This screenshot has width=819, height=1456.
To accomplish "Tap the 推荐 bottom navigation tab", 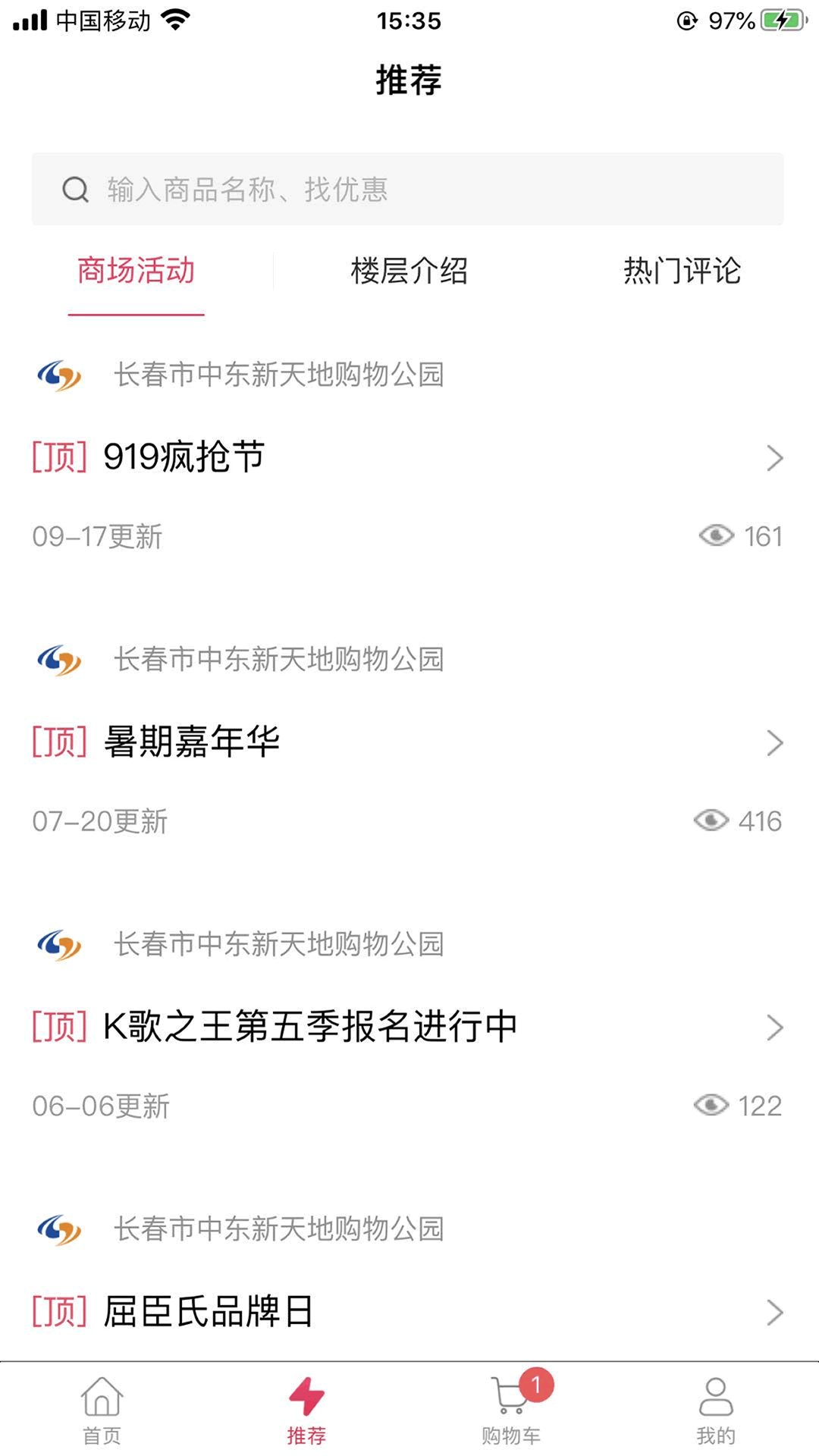I will (306, 1410).
